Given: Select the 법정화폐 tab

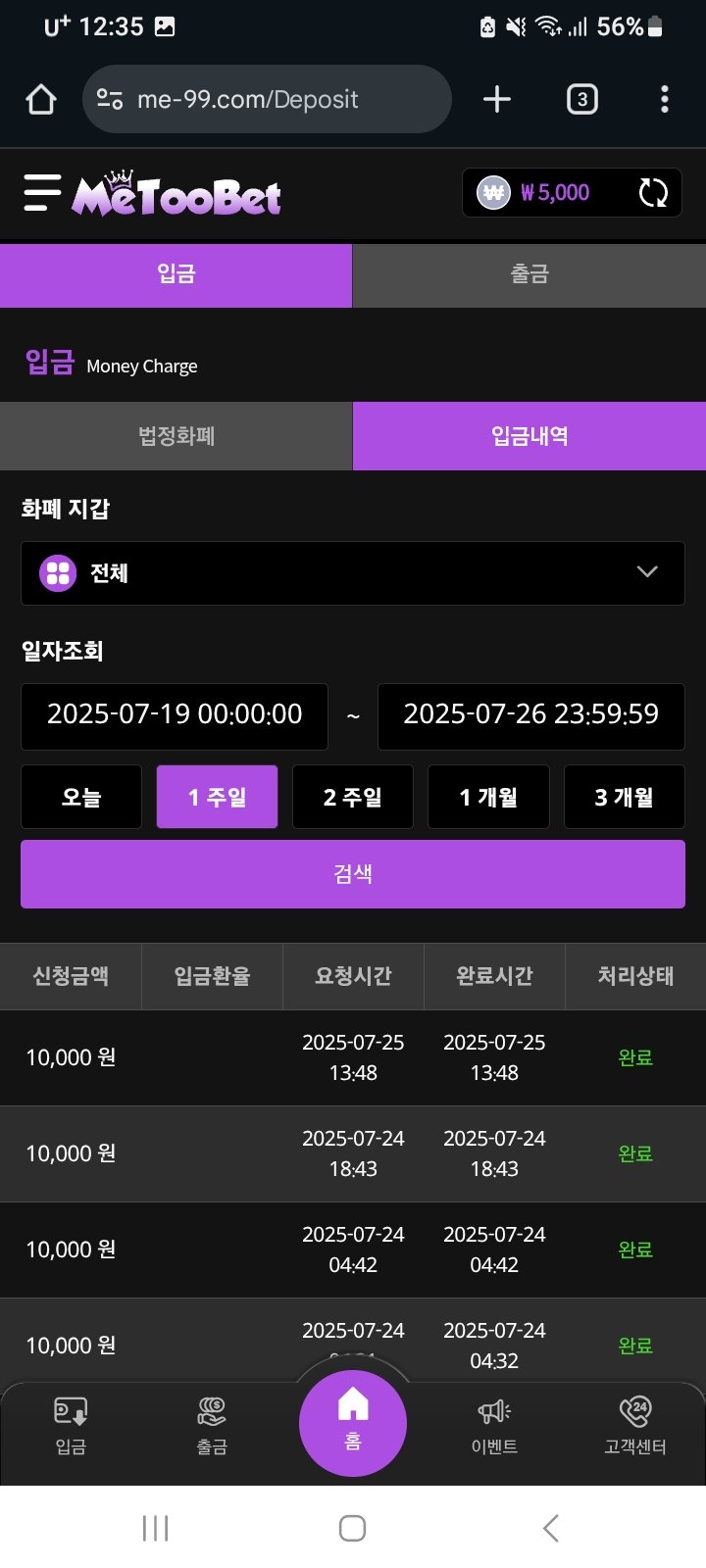Looking at the screenshot, I should pos(176,436).
